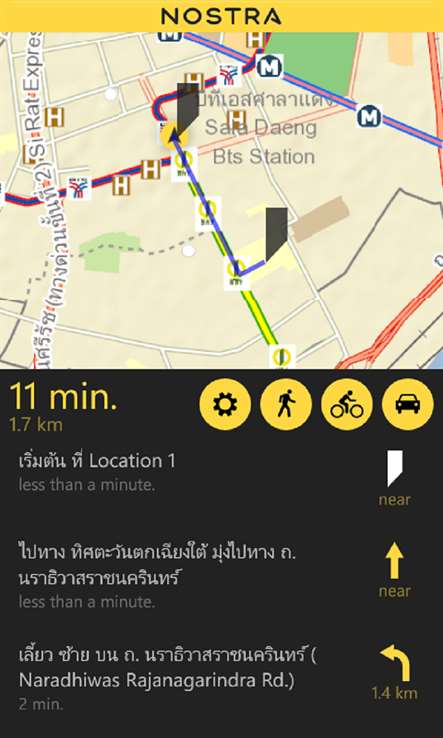The height and width of the screenshot is (738, 443).
Task: Open the turn left 1.4 km step
Action: [221, 677]
